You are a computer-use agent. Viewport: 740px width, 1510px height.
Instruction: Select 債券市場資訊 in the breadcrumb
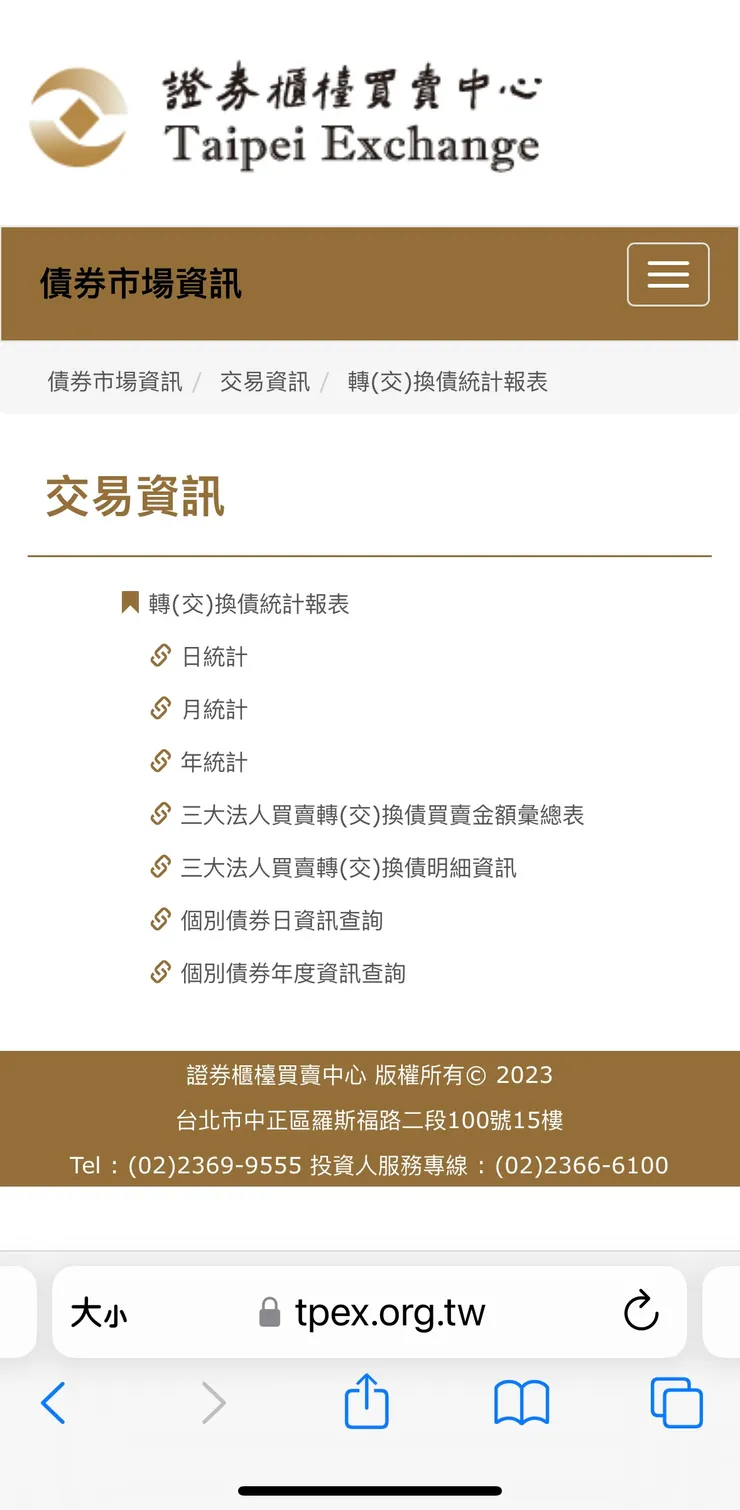tap(113, 381)
